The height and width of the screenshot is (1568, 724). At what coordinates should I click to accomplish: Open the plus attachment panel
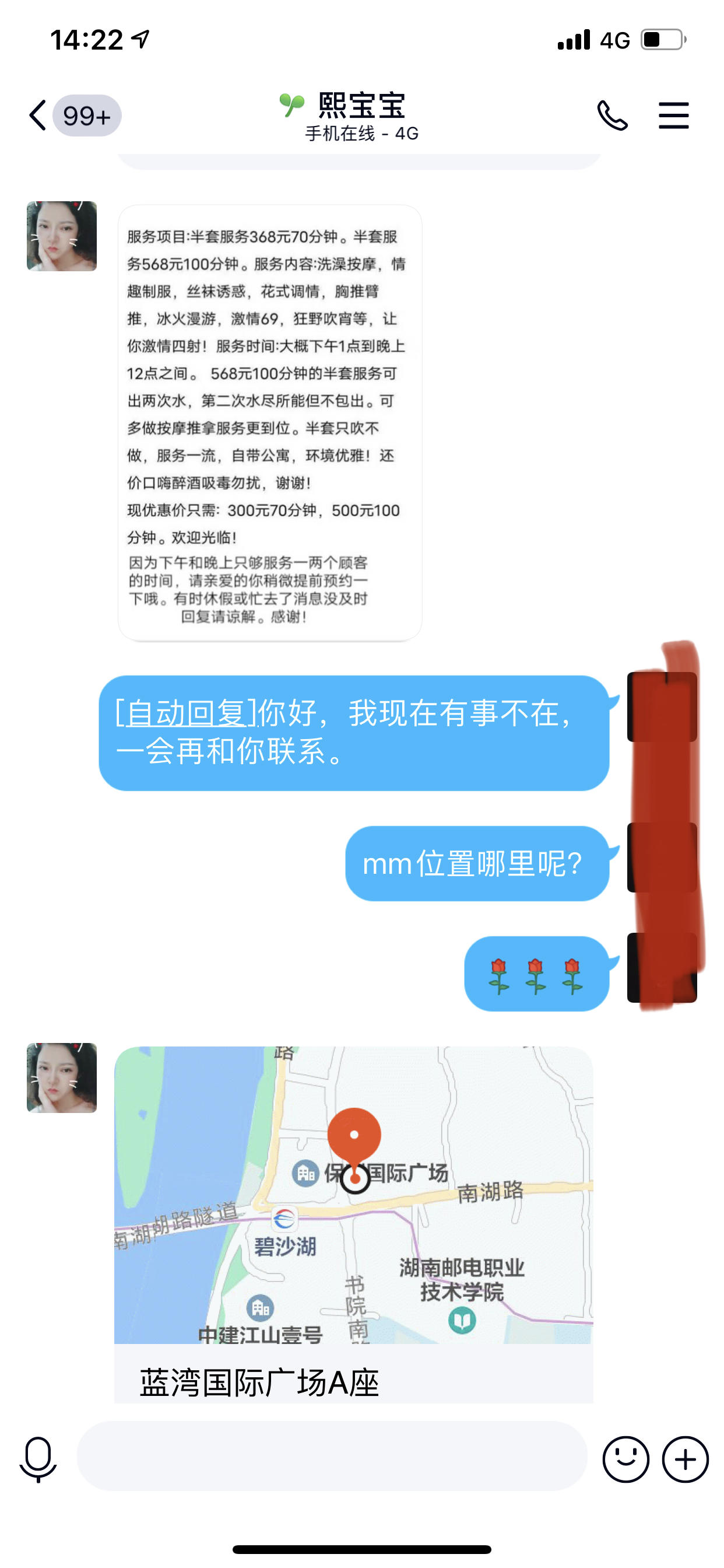(685, 1458)
